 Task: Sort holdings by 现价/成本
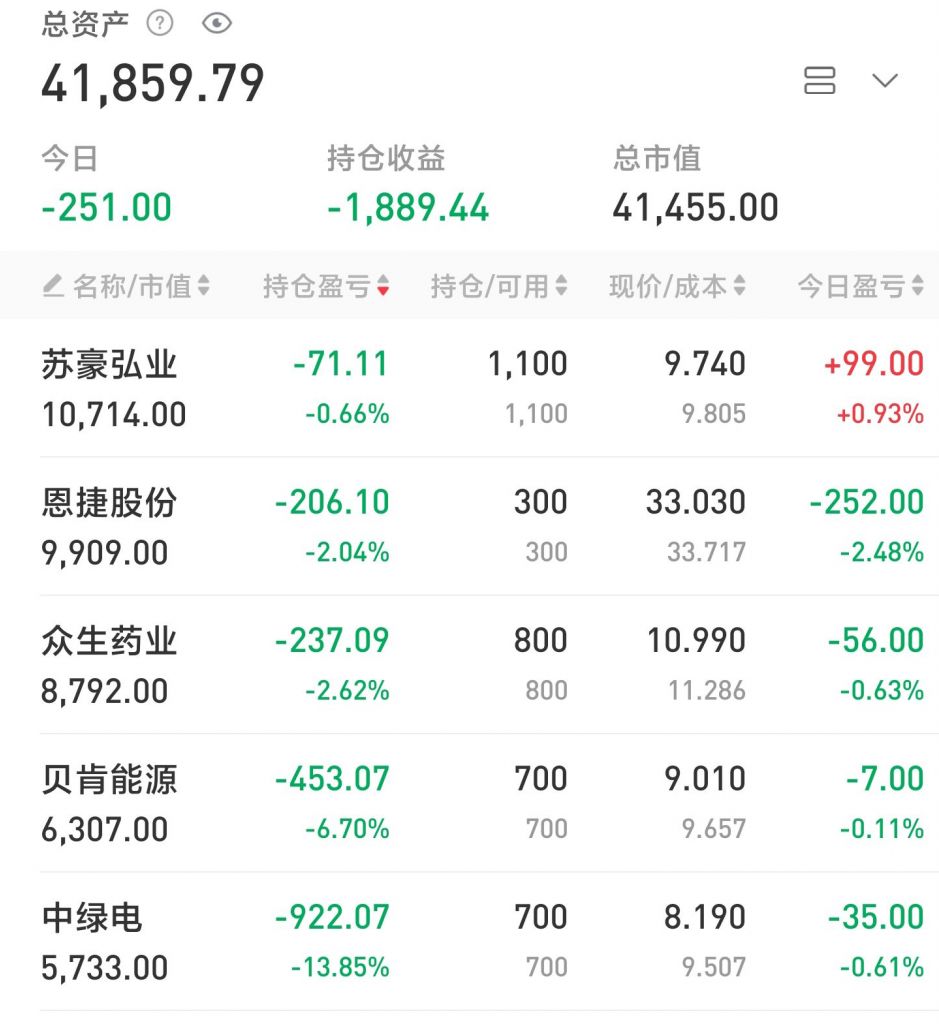tap(740, 287)
